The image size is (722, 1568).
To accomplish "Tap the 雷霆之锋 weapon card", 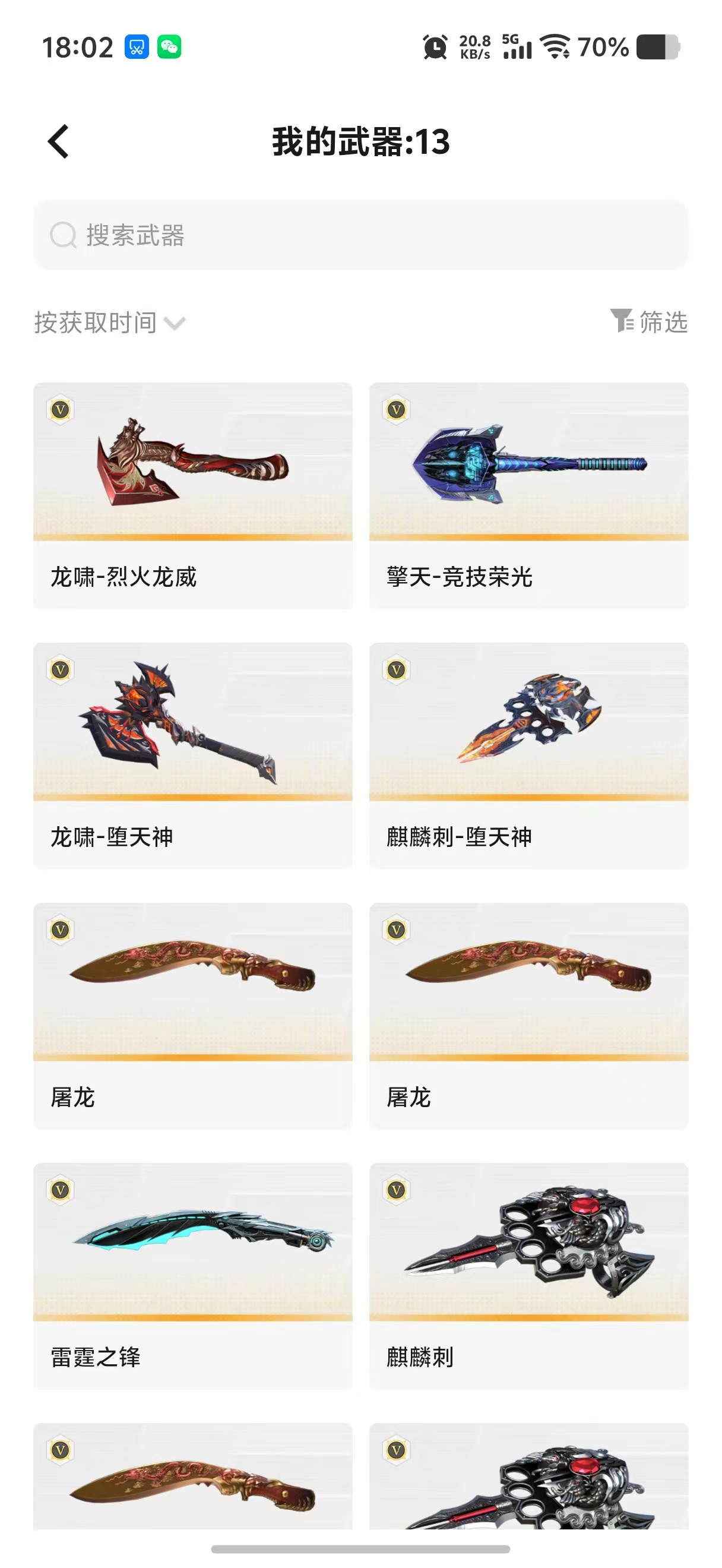I will (193, 1275).
